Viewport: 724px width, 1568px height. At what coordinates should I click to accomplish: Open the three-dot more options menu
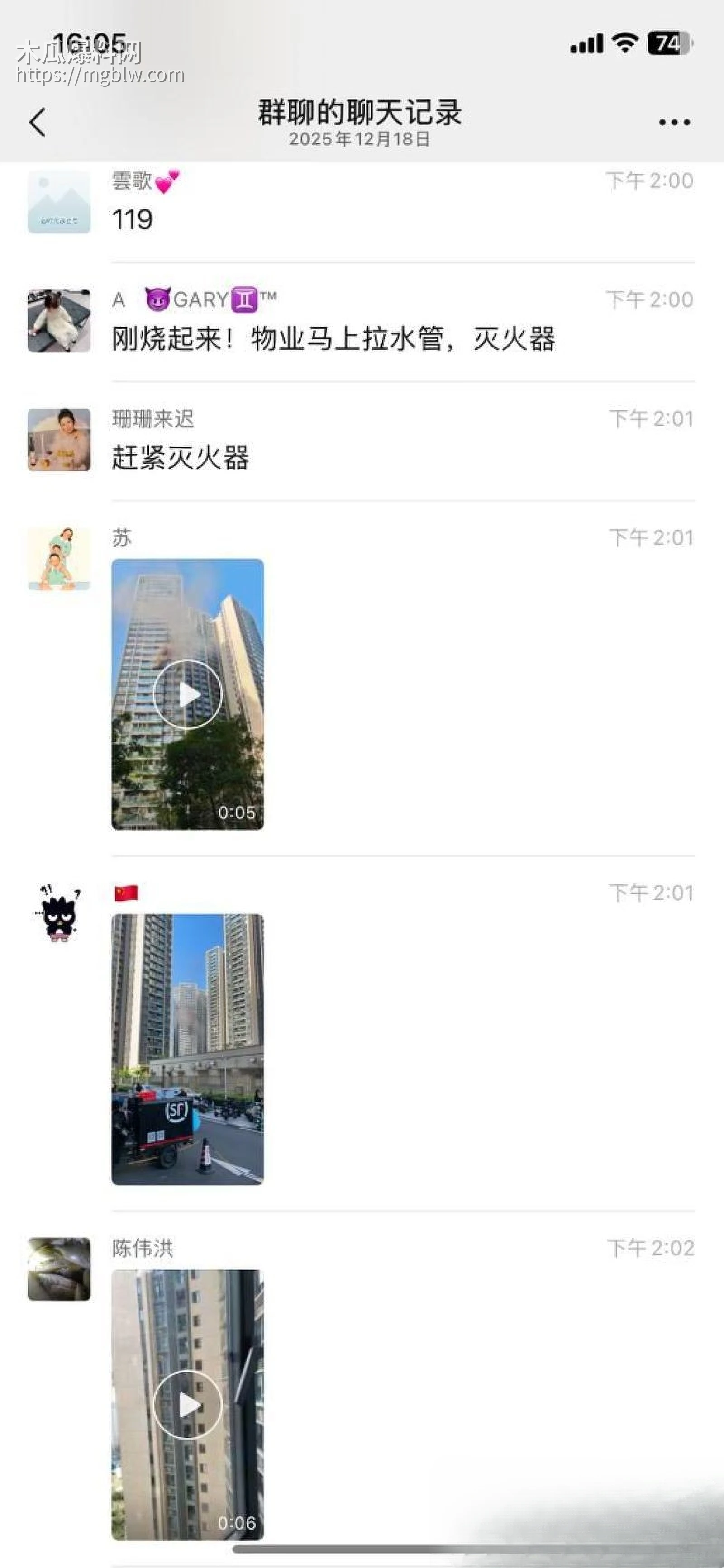coord(673,120)
